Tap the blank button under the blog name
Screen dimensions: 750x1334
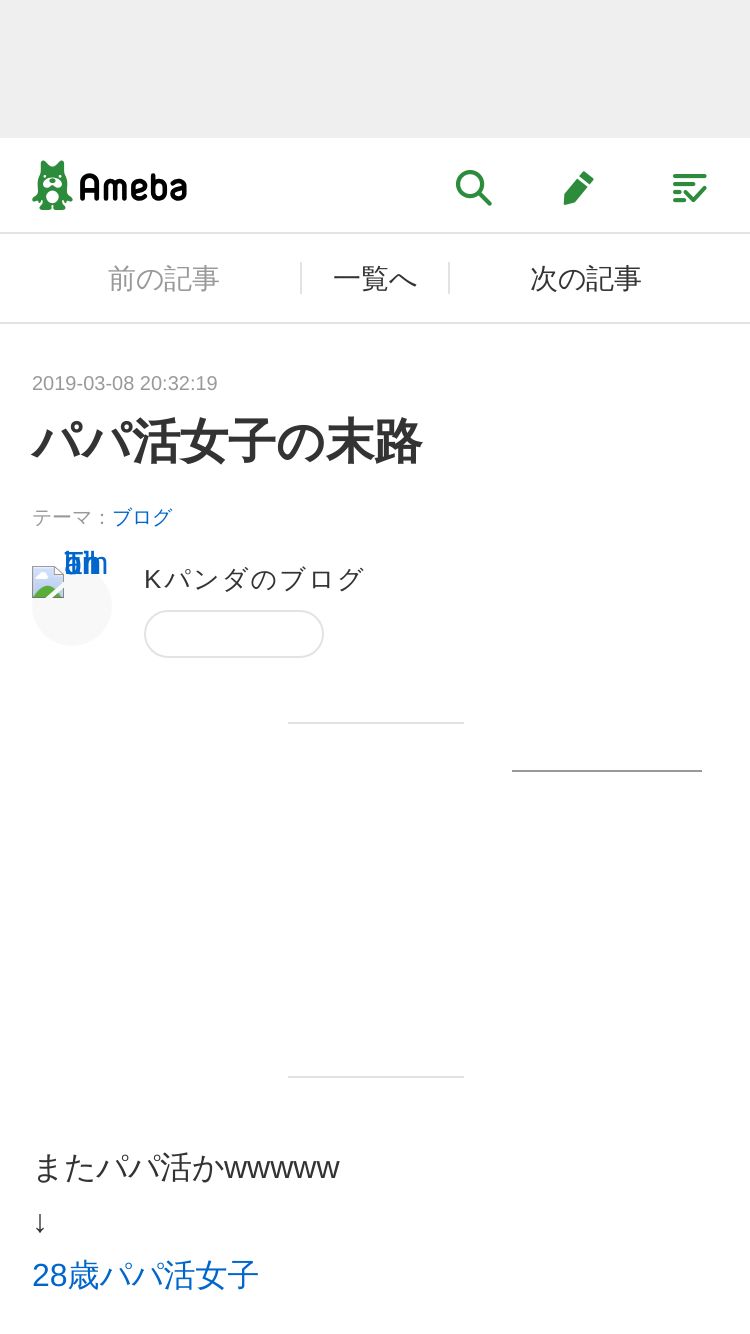pyautogui.click(x=234, y=634)
